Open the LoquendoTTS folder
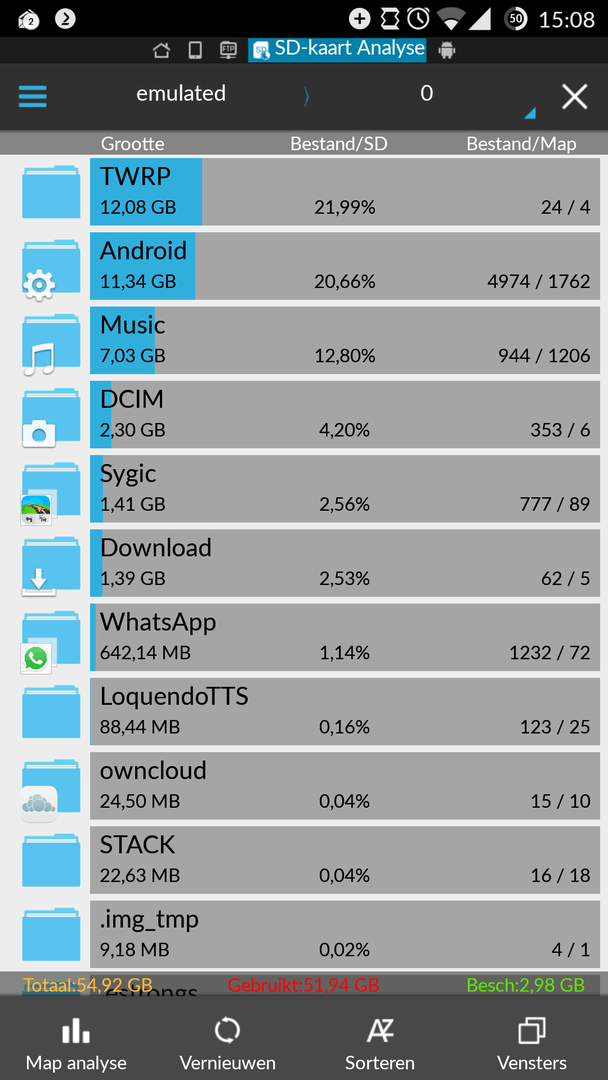The image size is (608, 1080). 344,711
